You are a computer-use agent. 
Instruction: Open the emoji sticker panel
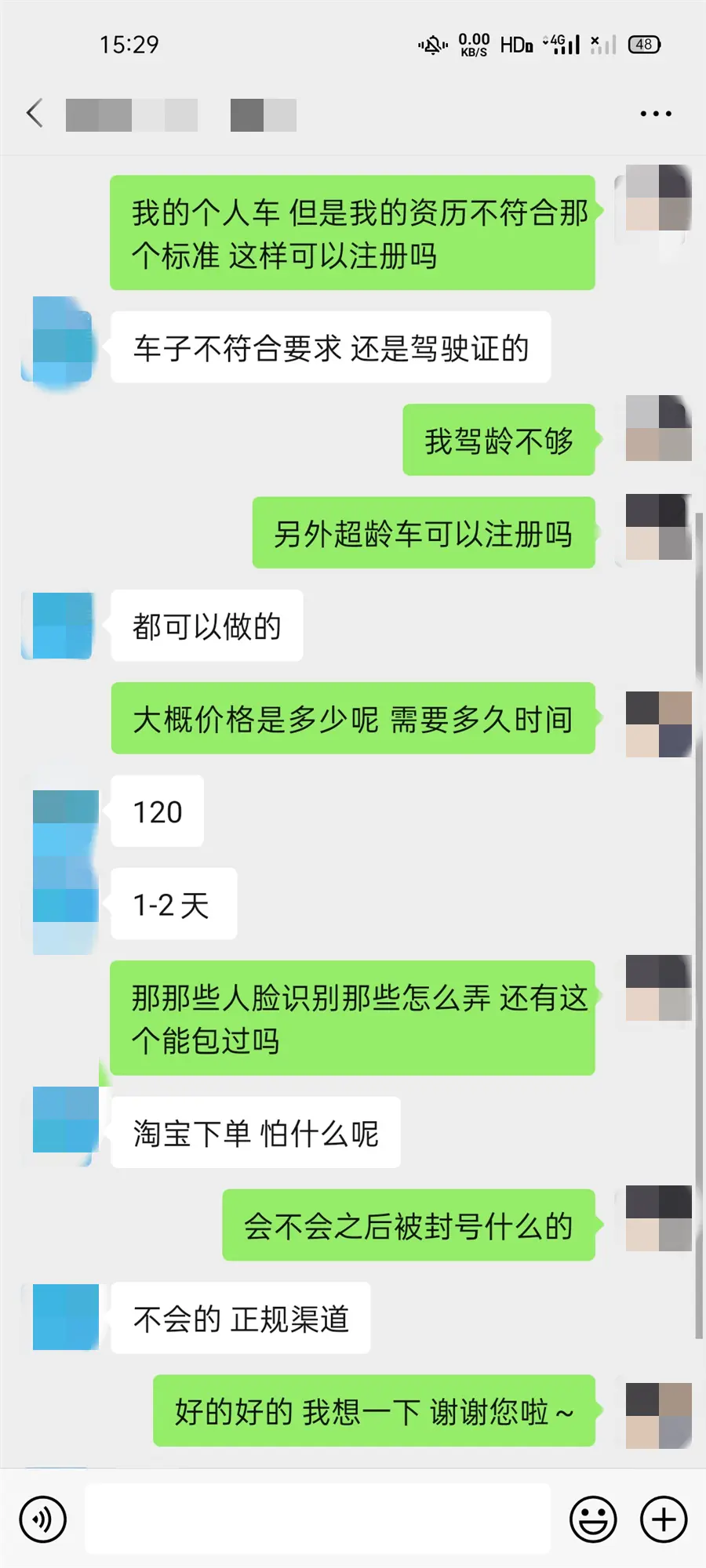(x=592, y=1519)
